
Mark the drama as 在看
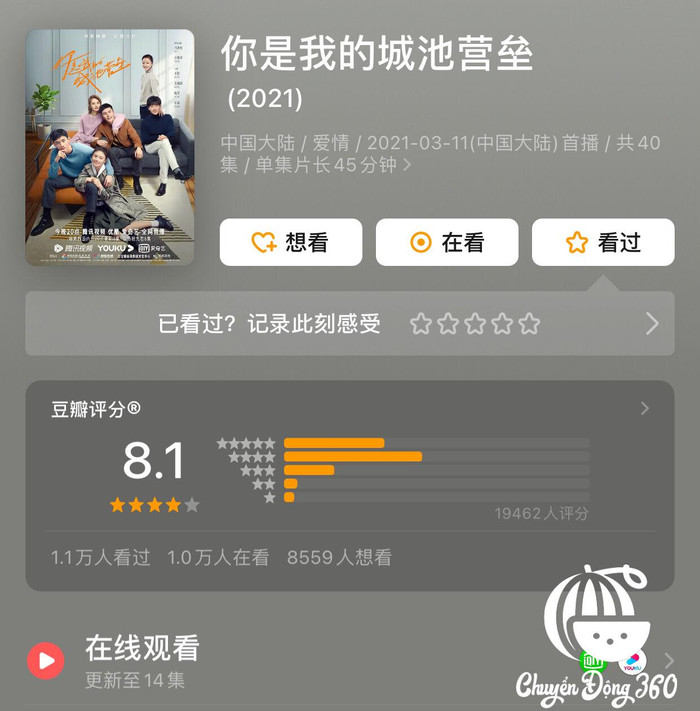(x=447, y=242)
